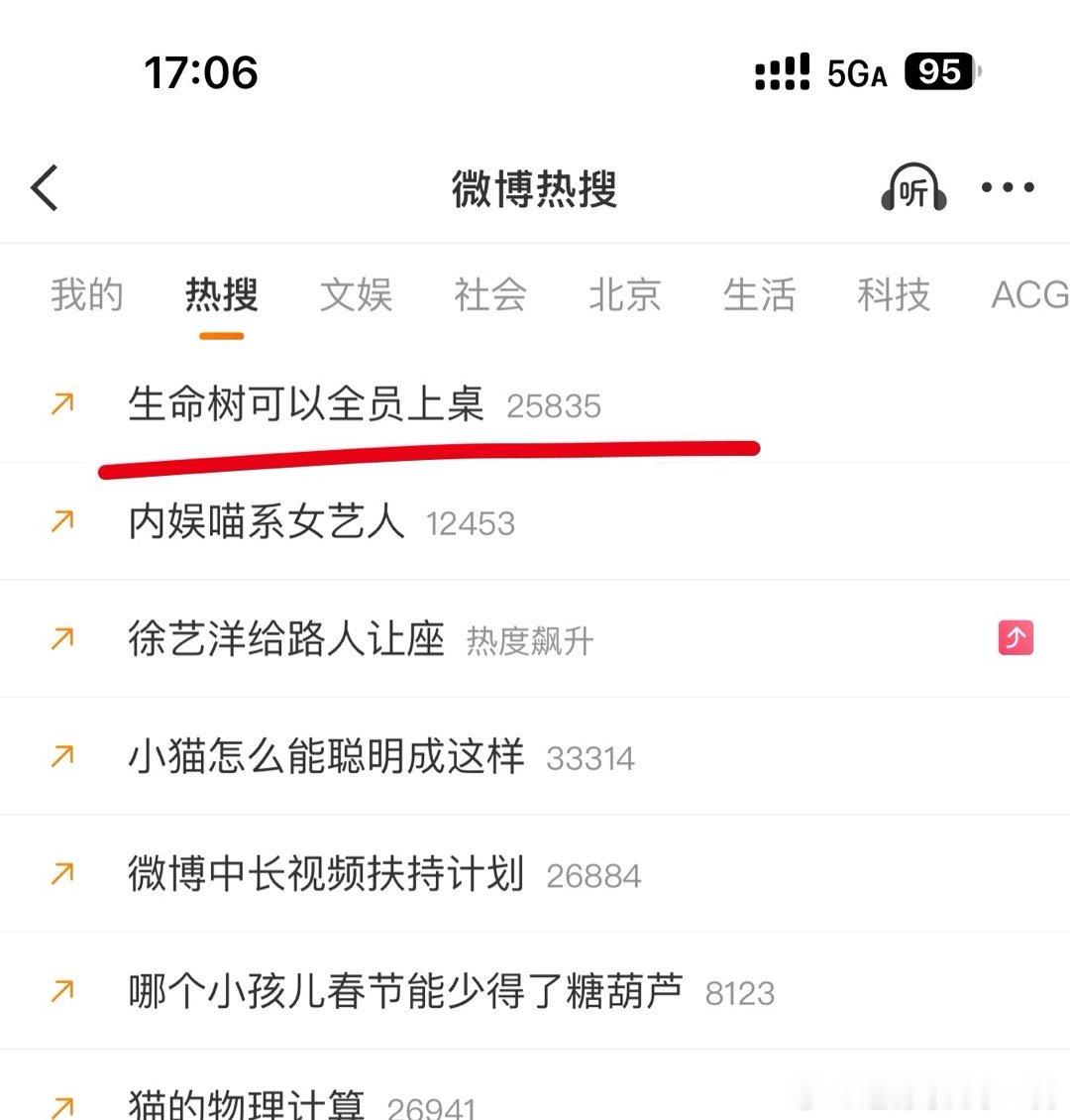1070x1120 pixels.
Task: Click the trend arrow next to 内娱喵系女艺人
Action: pyautogui.click(x=61, y=521)
